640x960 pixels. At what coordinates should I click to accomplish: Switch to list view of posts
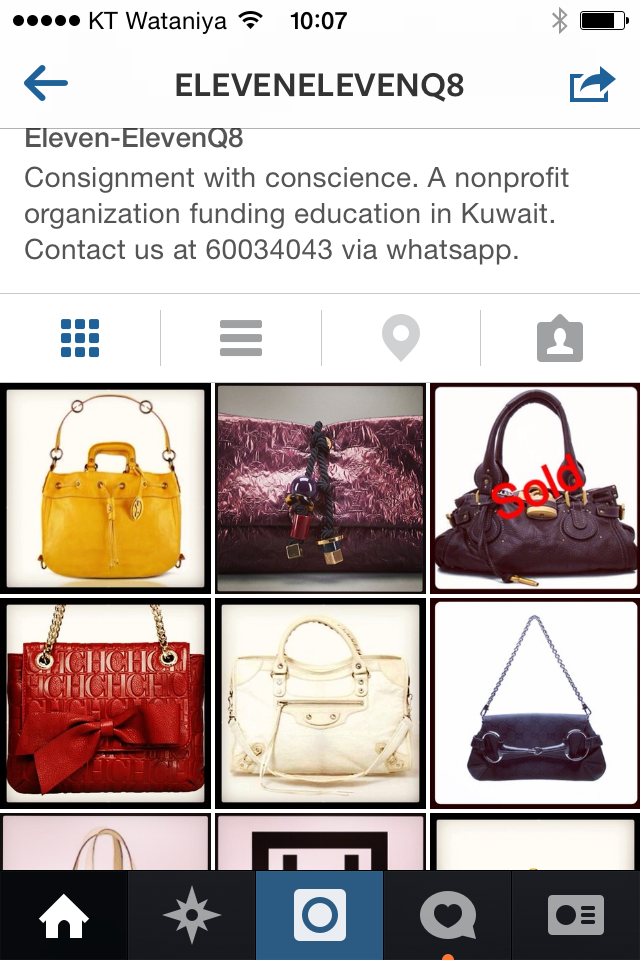point(241,338)
